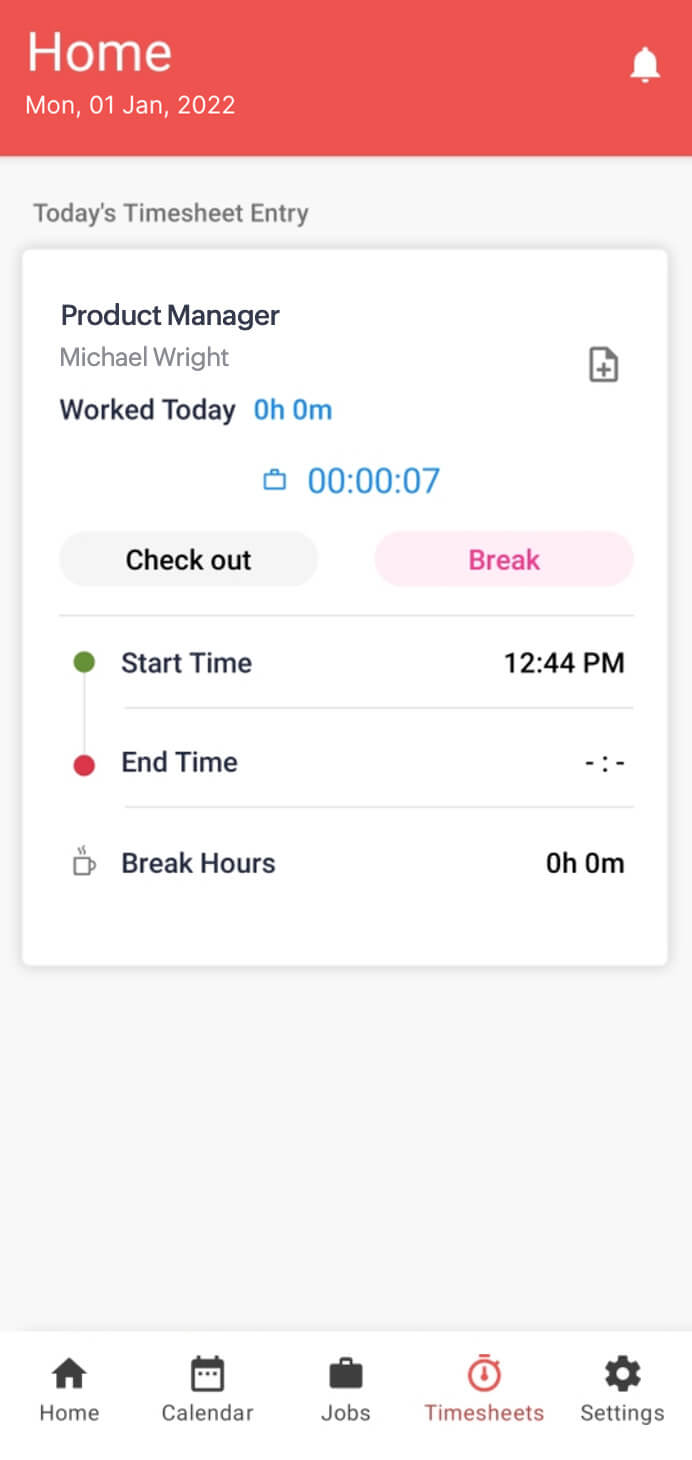This screenshot has height=1460, width=692.
Task: Go to the Home tab
Action: coord(69,1390)
